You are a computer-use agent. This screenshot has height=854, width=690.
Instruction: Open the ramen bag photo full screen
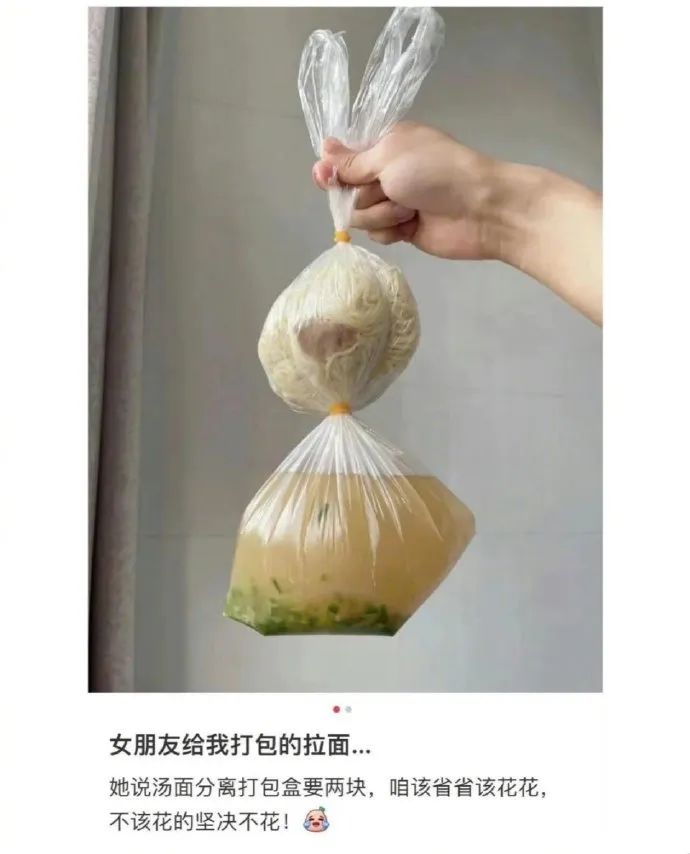pos(345,350)
